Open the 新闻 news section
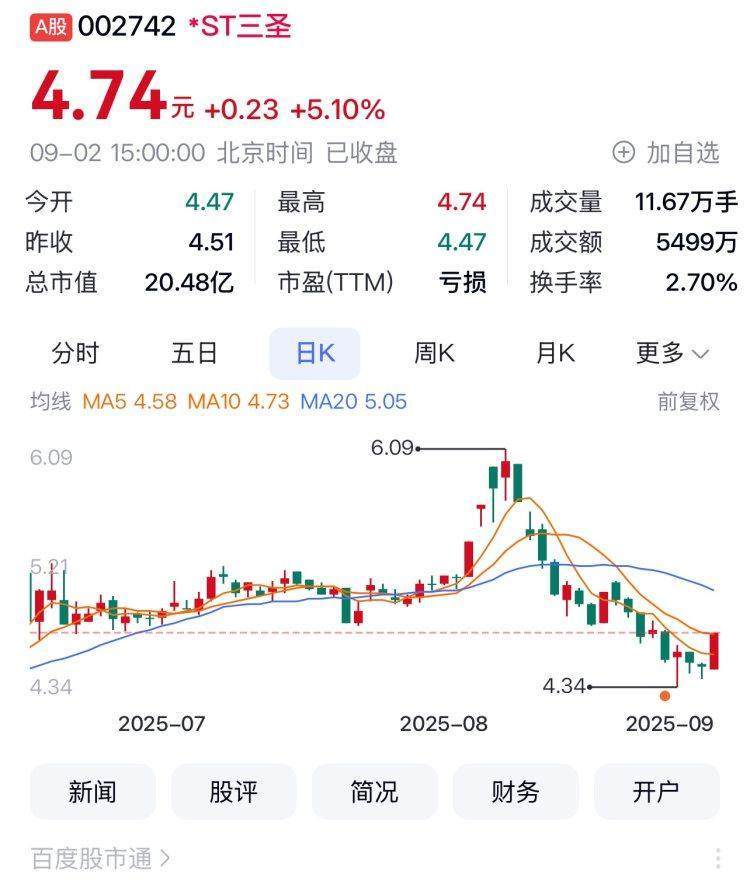 93,792
